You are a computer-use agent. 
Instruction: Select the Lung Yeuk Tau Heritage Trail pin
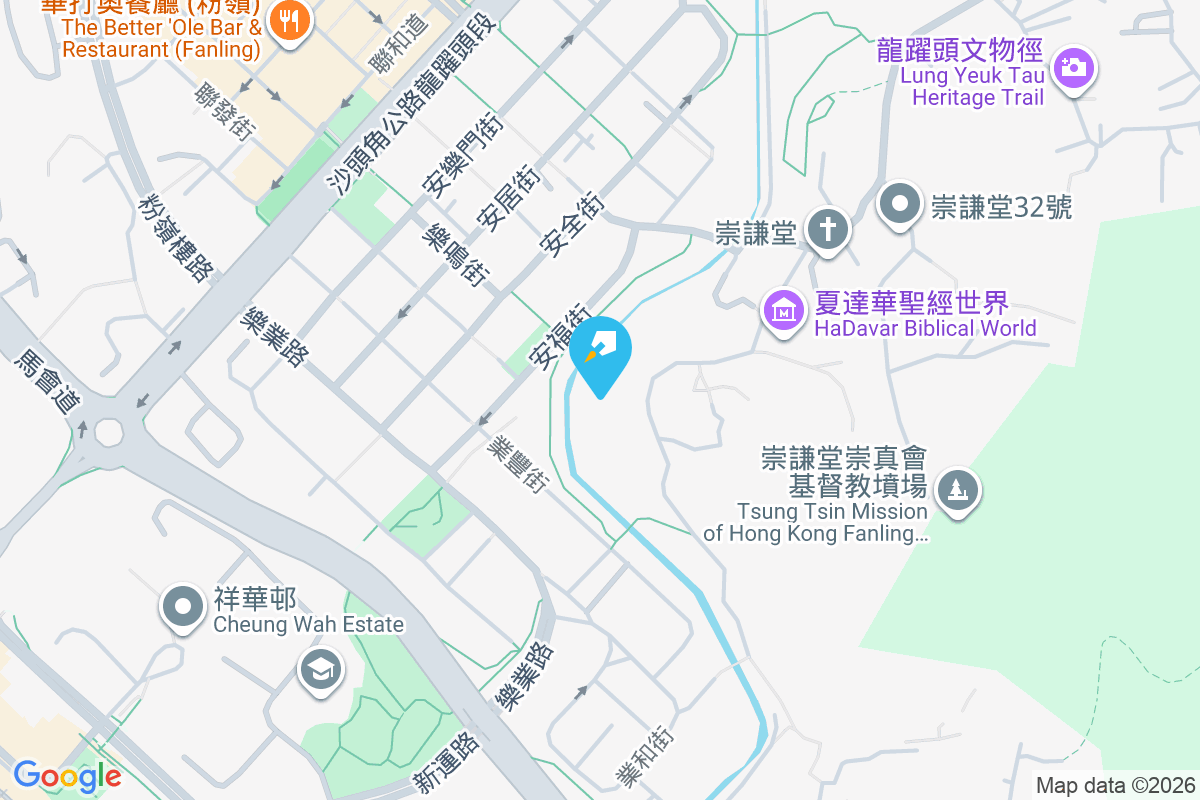[x=1073, y=68]
